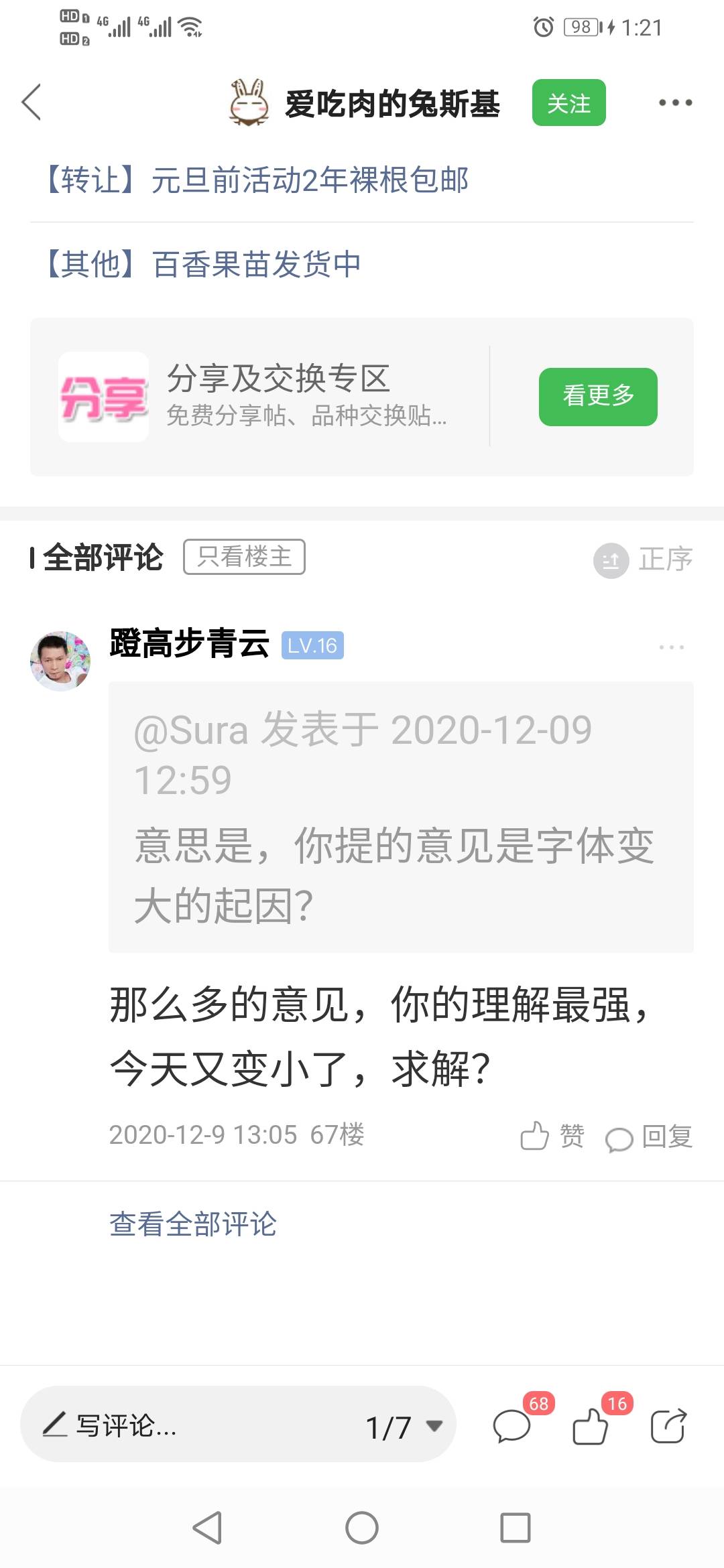Open the comments icon showing 68
This screenshot has width=724, height=1568.
coord(513,1425)
